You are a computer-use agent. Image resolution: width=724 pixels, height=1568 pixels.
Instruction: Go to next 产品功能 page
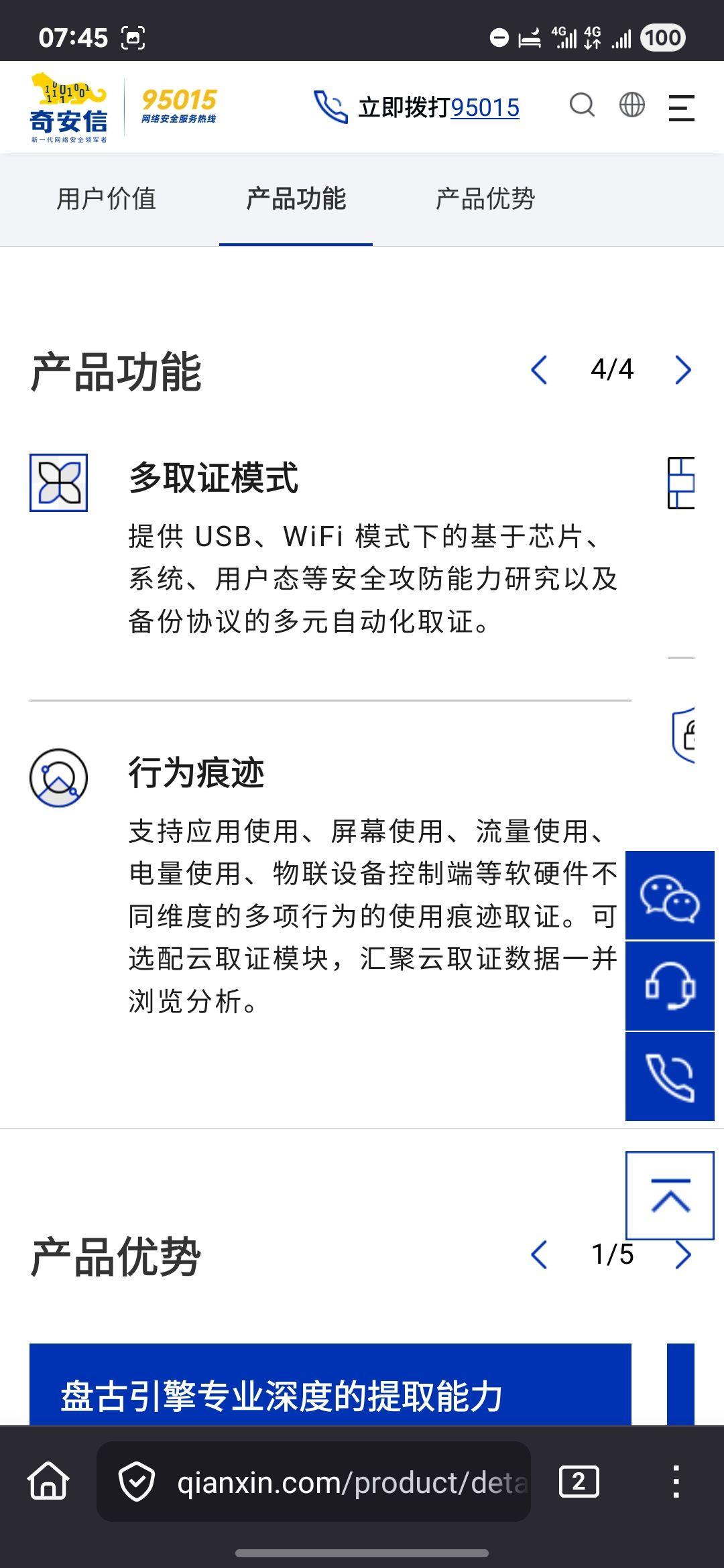682,370
